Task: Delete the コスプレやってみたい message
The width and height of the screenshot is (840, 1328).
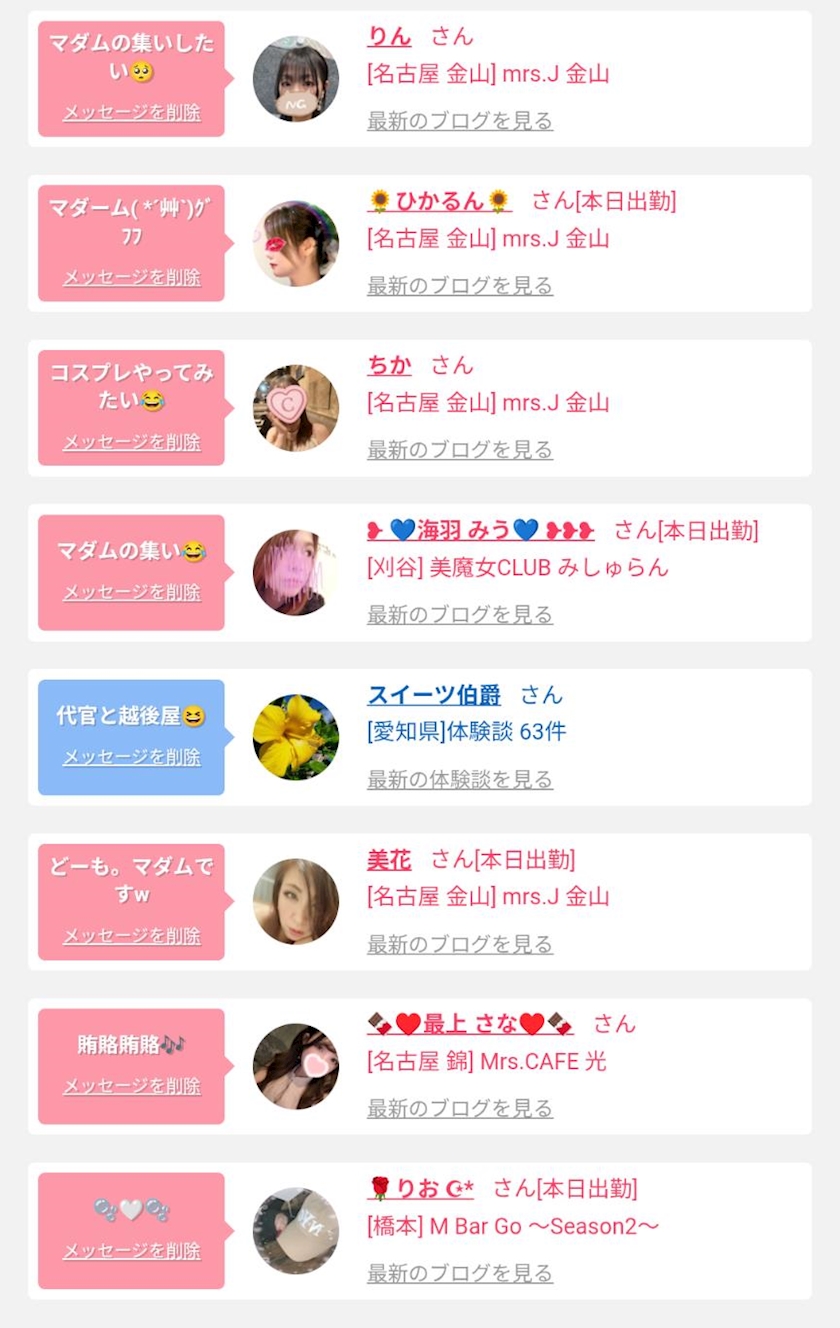Action: click(x=132, y=442)
